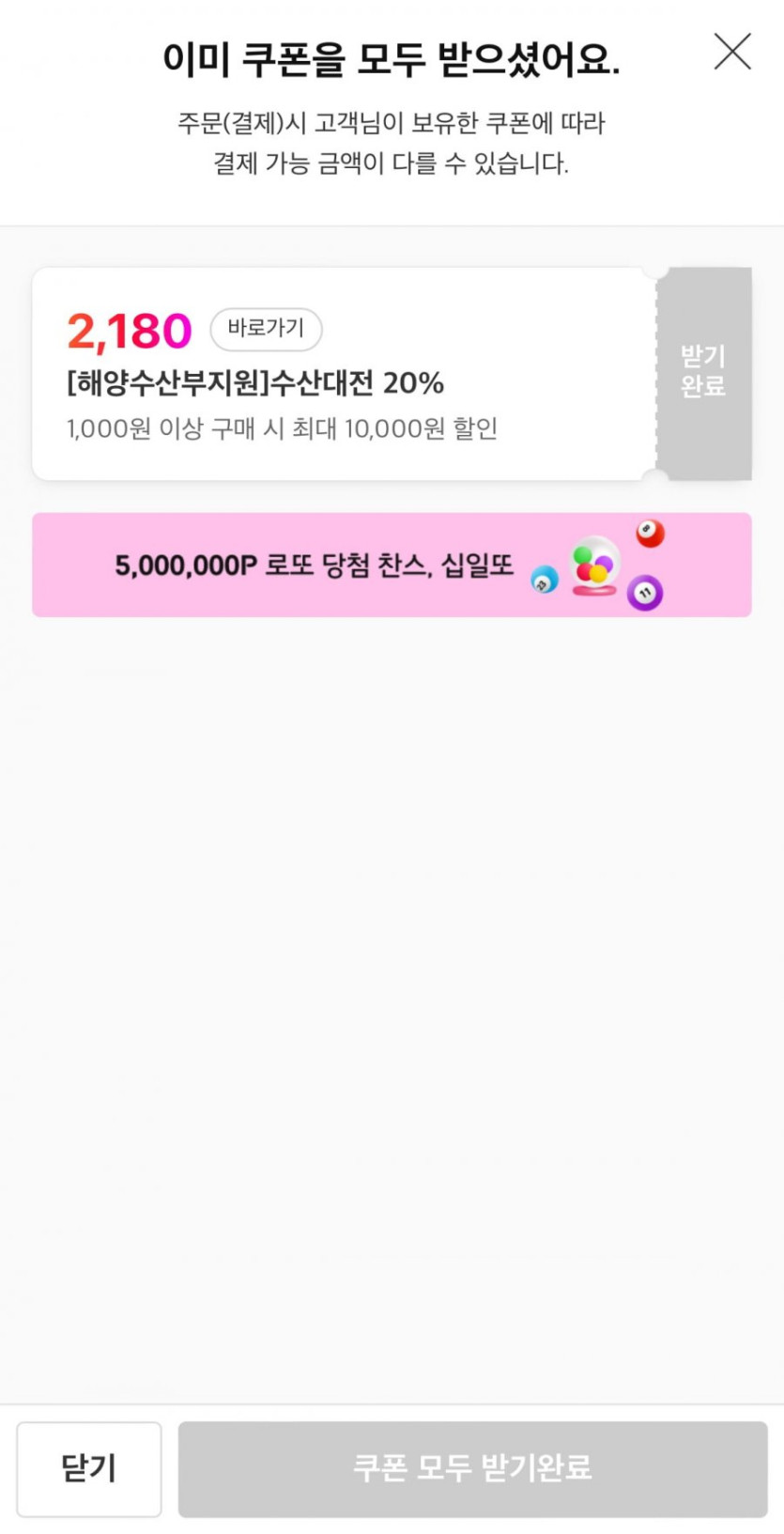Image resolution: width=784 pixels, height=1534 pixels.
Task: Tap 쿠폰 모두 받기완료 button
Action: 472,1468
